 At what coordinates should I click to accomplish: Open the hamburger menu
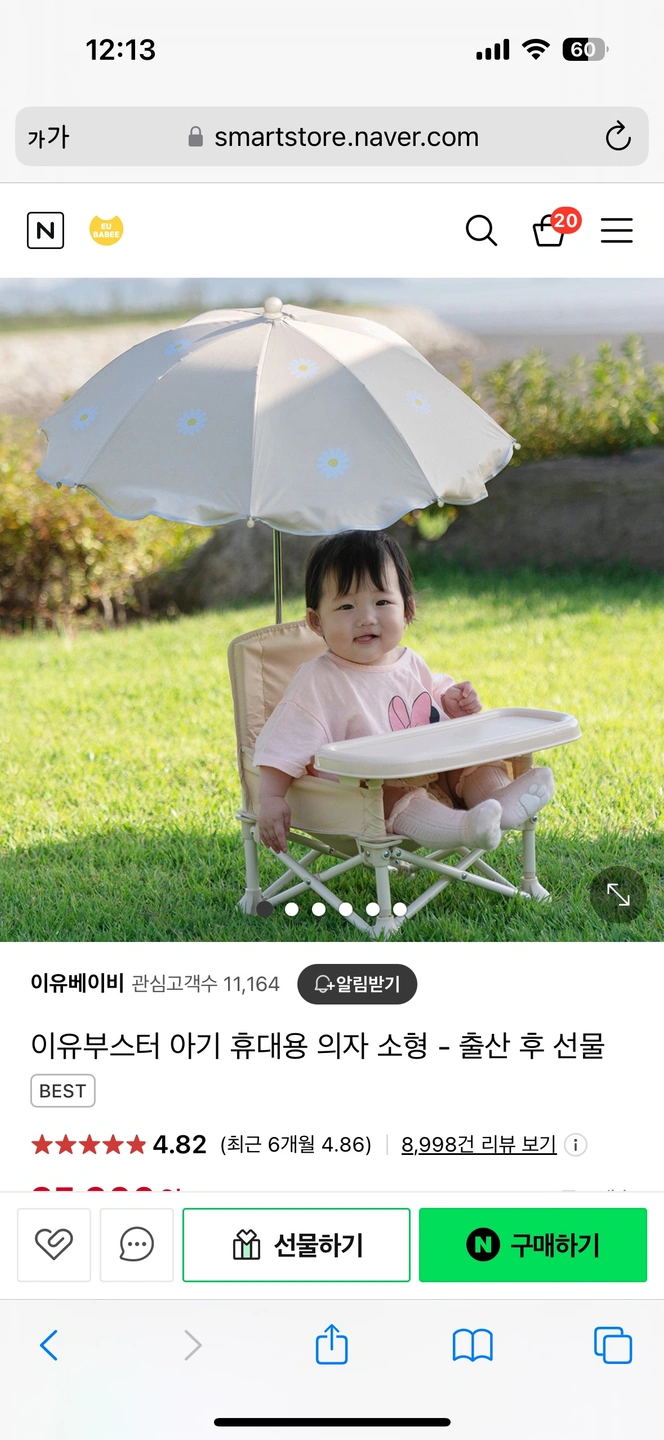click(x=616, y=231)
